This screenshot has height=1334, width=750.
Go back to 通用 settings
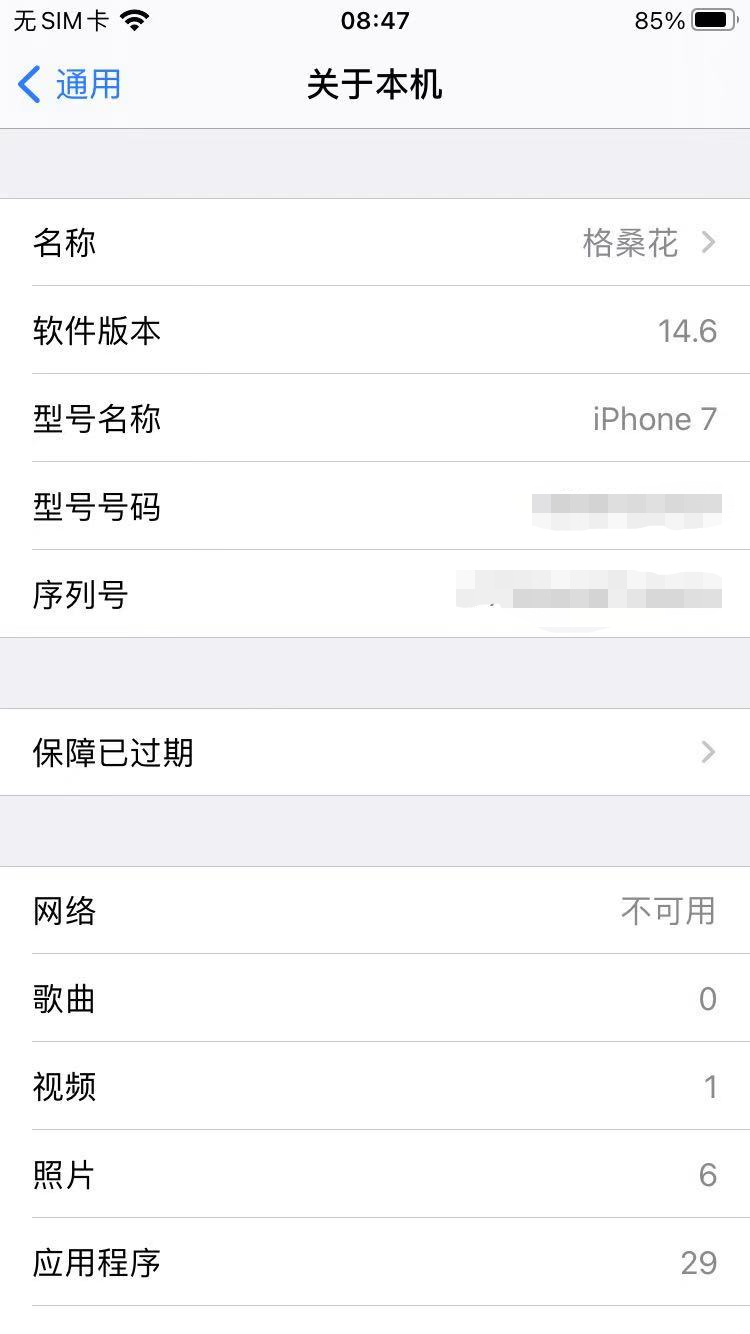pos(70,85)
